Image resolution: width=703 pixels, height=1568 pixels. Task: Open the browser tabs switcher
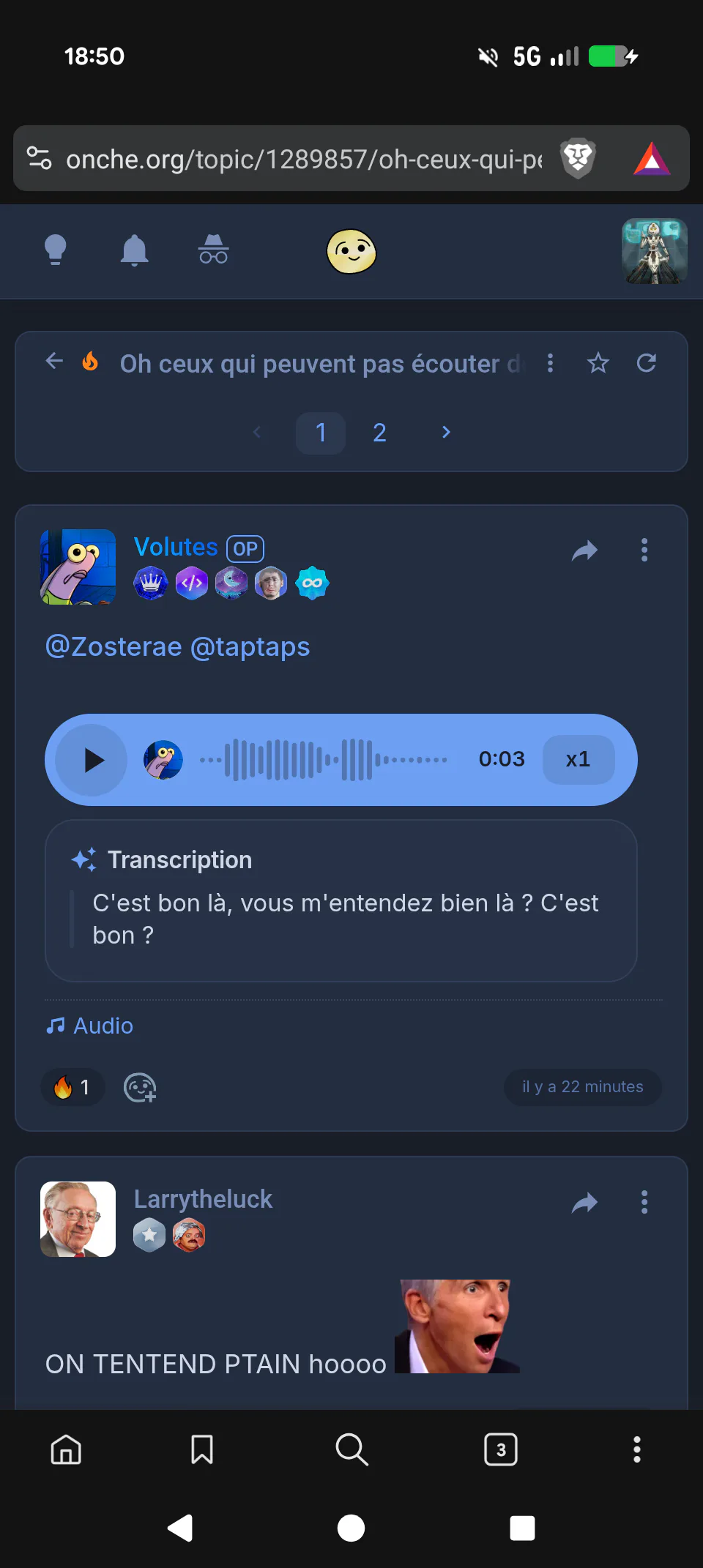point(501,1449)
